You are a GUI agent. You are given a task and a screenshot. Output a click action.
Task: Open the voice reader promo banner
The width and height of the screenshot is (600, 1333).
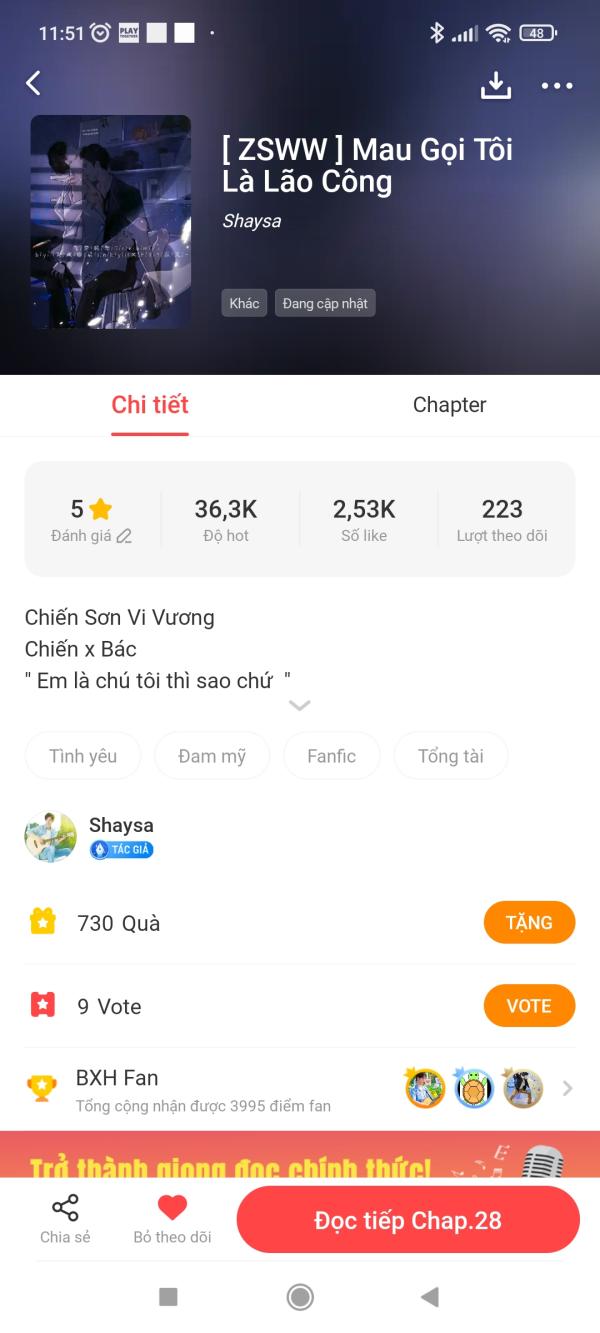[300, 1155]
